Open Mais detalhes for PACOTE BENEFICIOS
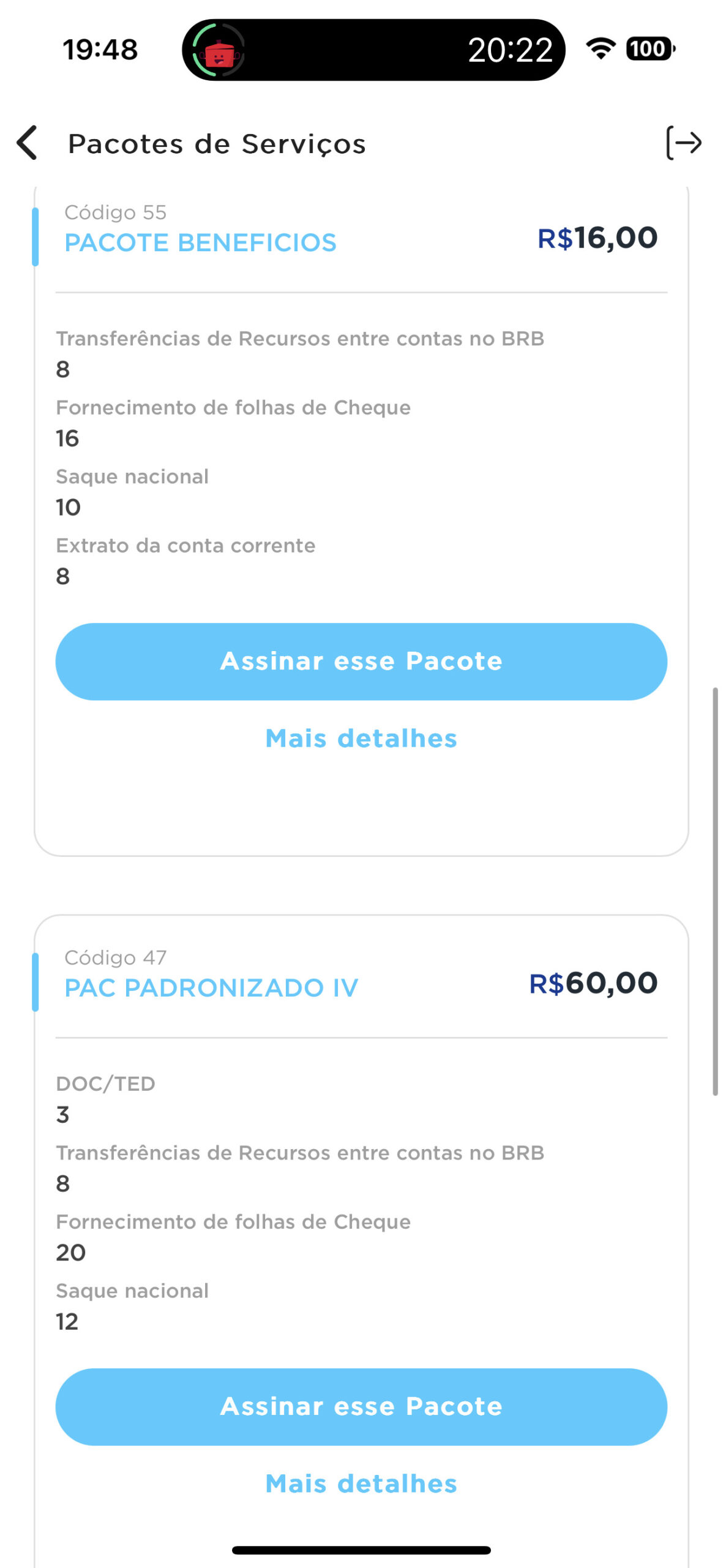This screenshot has height=1568, width=723. [x=361, y=738]
